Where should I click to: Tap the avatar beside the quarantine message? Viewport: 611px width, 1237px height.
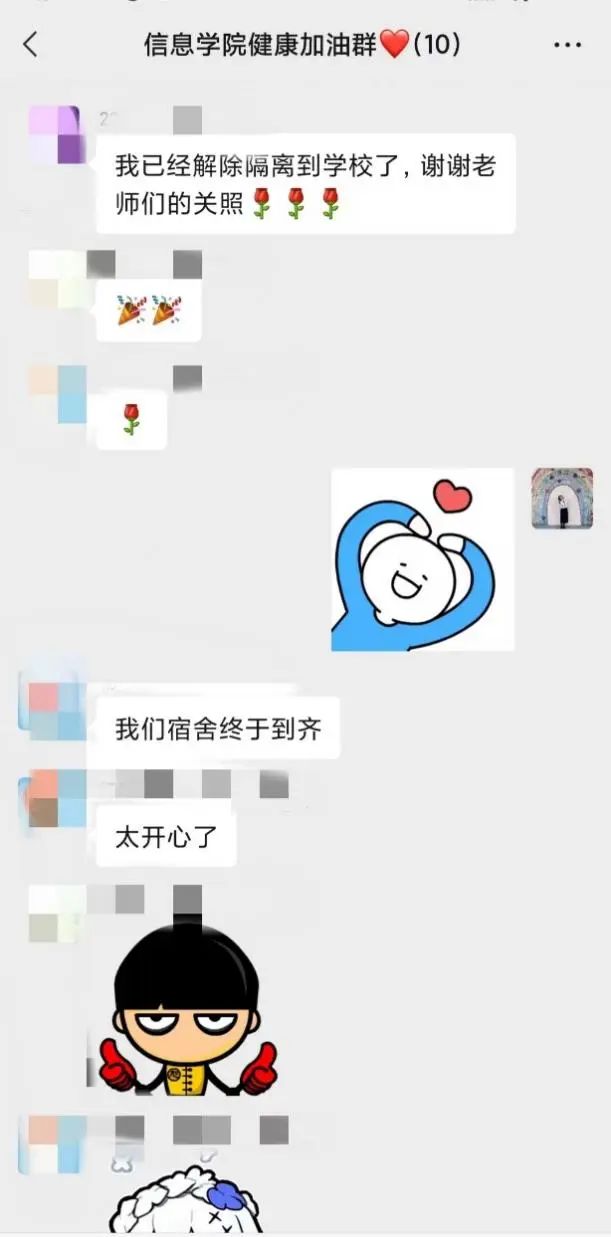pyautogui.click(x=55, y=135)
